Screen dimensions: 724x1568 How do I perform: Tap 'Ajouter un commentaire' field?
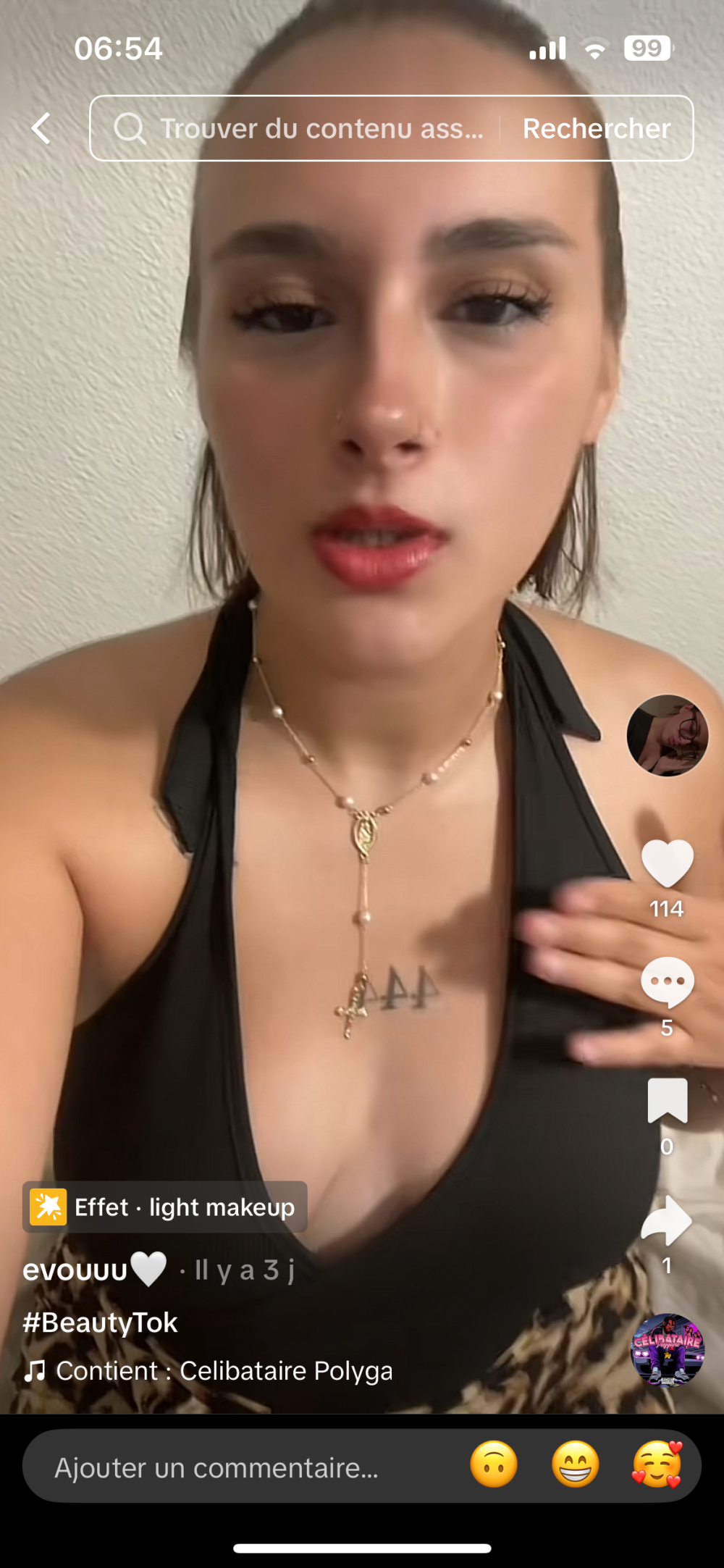217,1468
